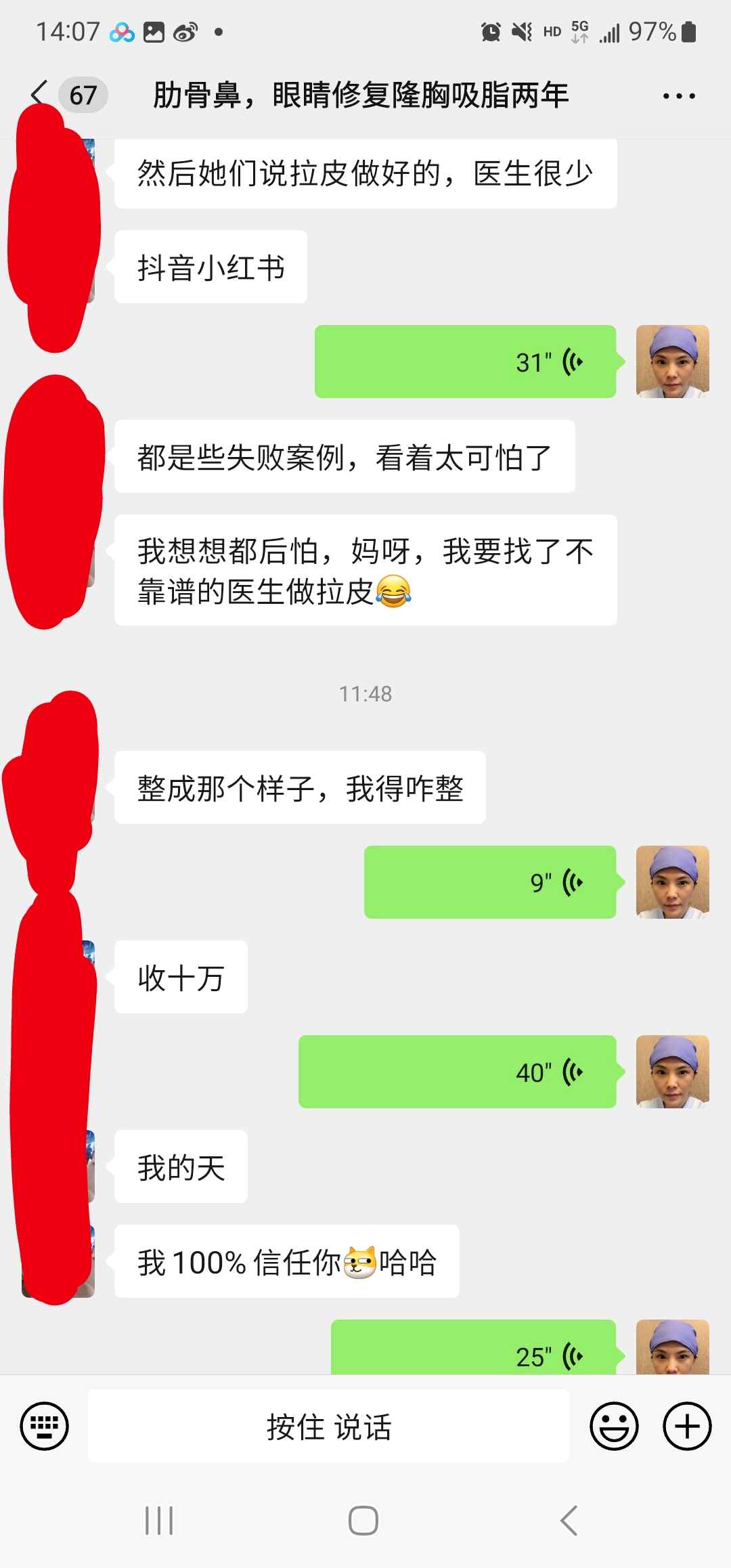Go back to the chat list
731x1568 pixels.
point(41,95)
